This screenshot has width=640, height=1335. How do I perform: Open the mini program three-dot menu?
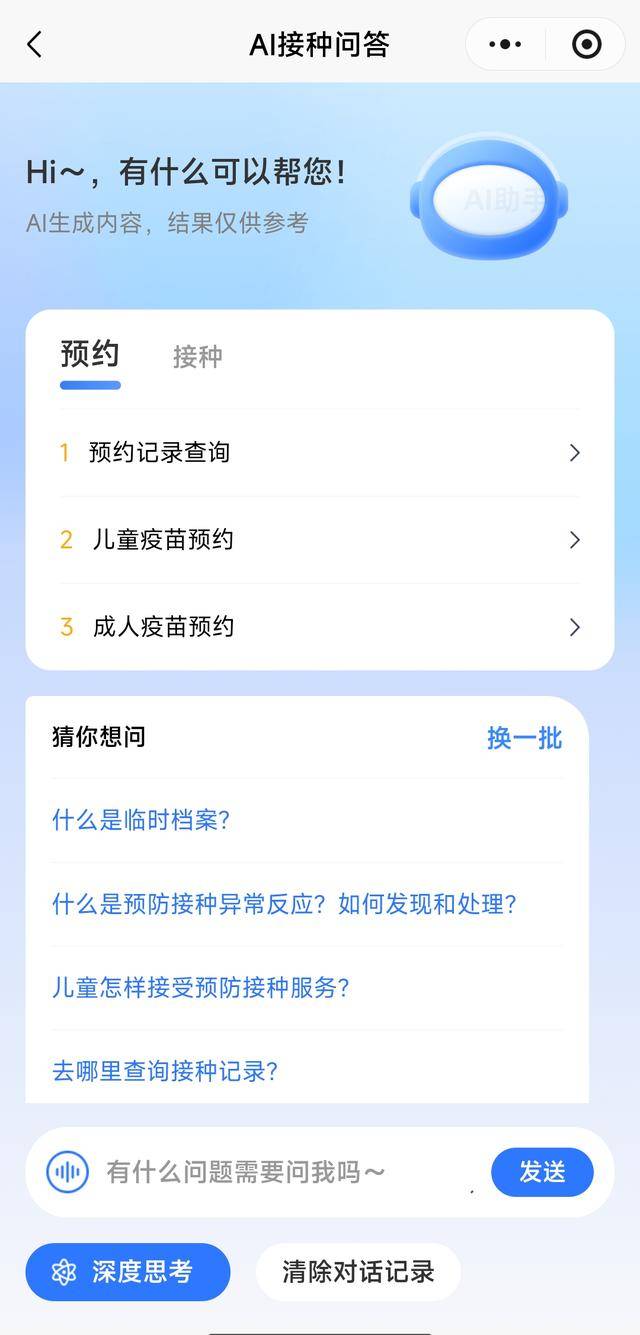(506, 45)
